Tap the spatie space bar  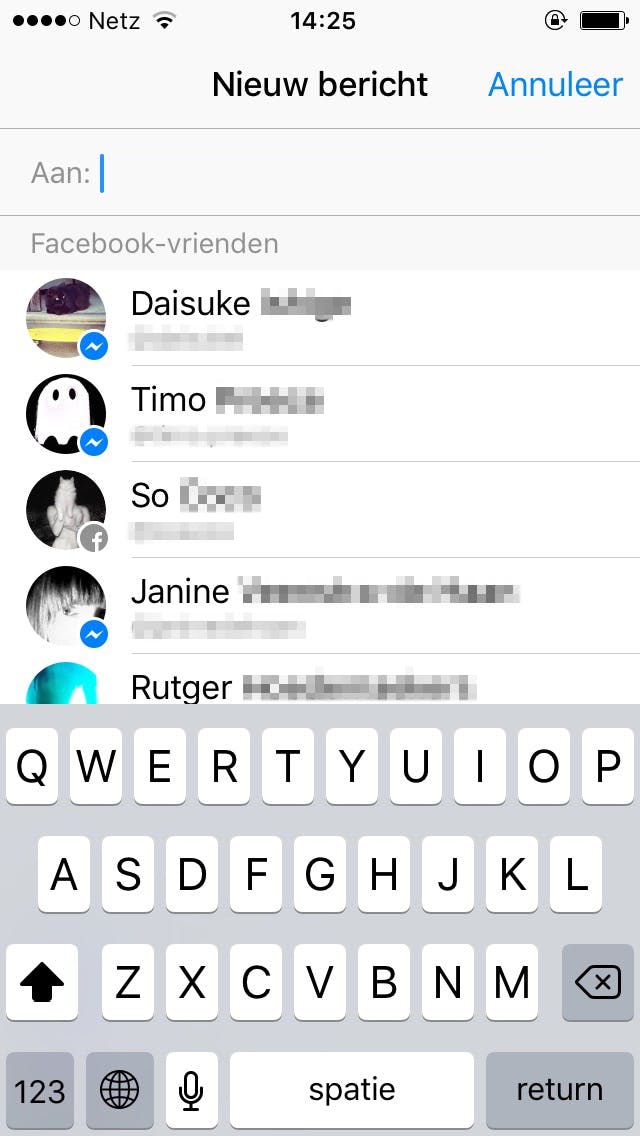coord(351,1089)
